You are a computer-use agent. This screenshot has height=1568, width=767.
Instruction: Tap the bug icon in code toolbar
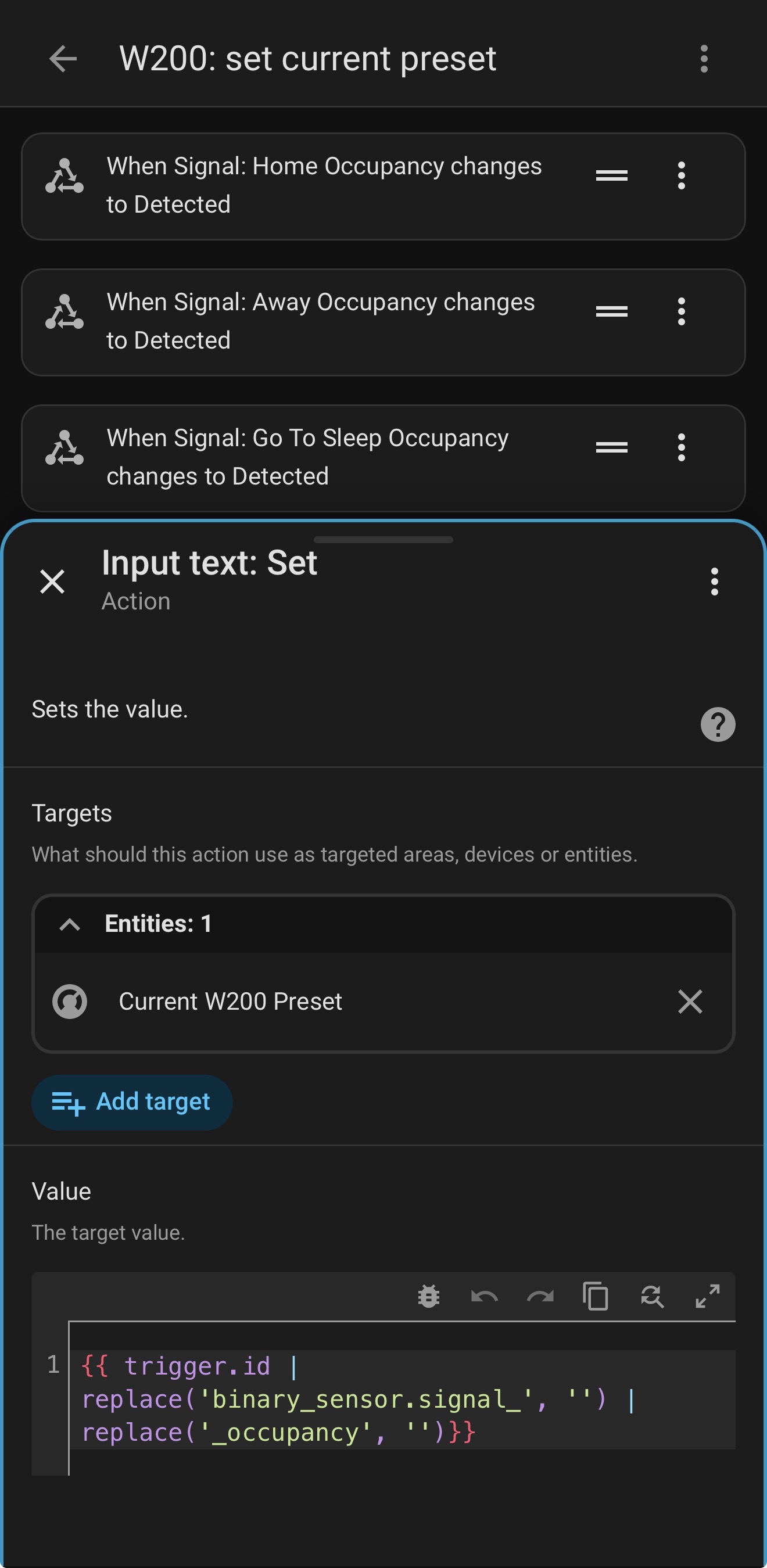[x=429, y=1296]
